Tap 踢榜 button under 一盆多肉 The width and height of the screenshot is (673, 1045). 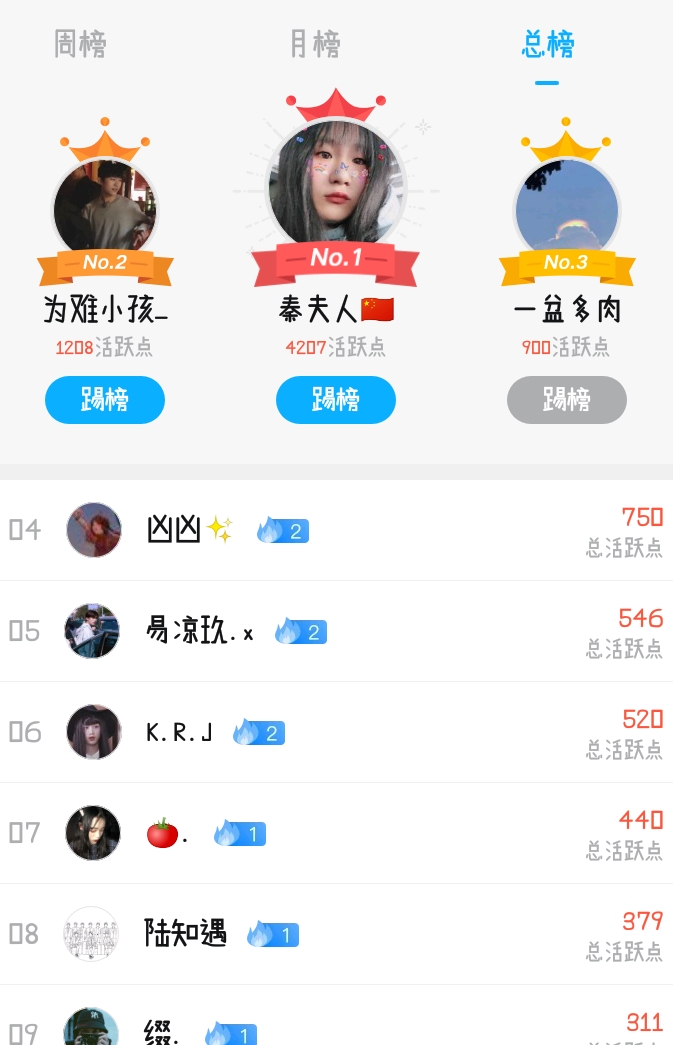coord(567,400)
